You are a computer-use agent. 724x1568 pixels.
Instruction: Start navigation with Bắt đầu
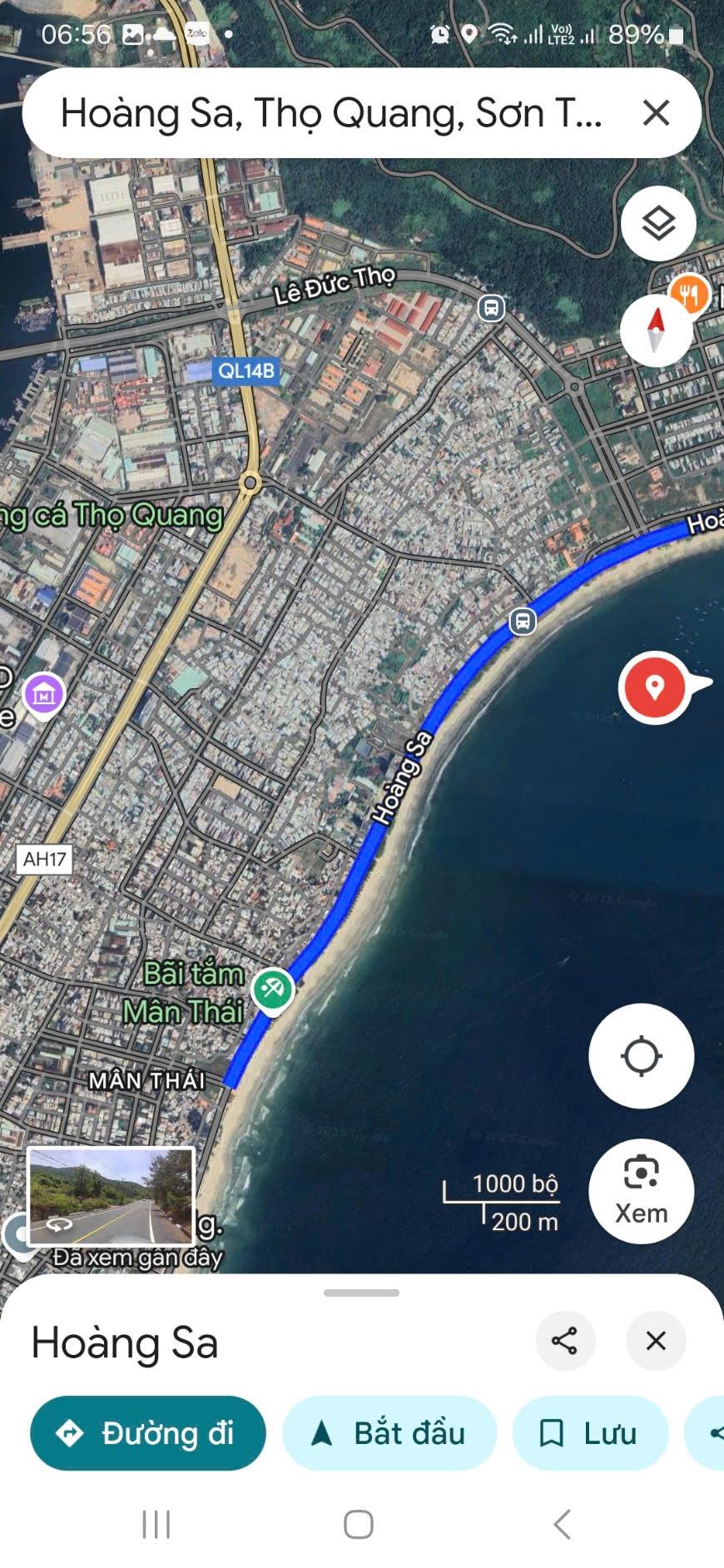pyautogui.click(x=389, y=1433)
